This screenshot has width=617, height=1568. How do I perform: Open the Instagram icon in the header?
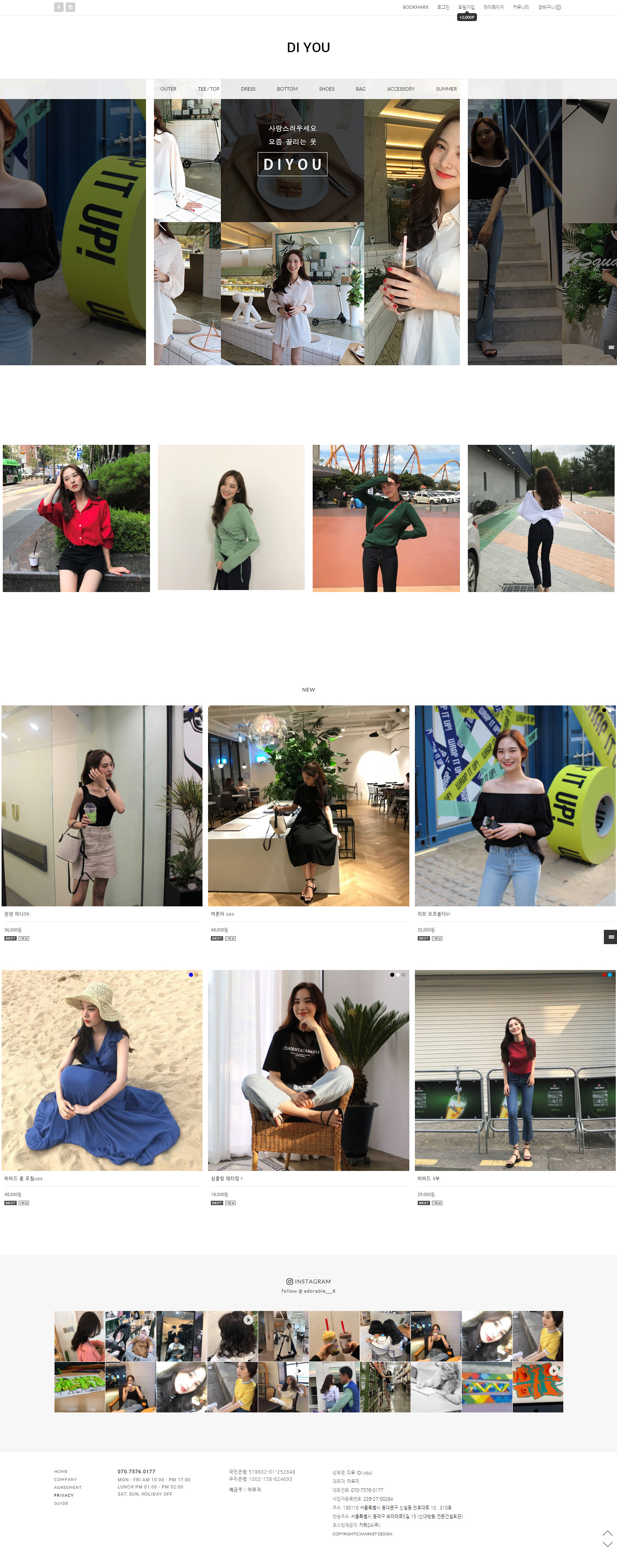pos(70,7)
